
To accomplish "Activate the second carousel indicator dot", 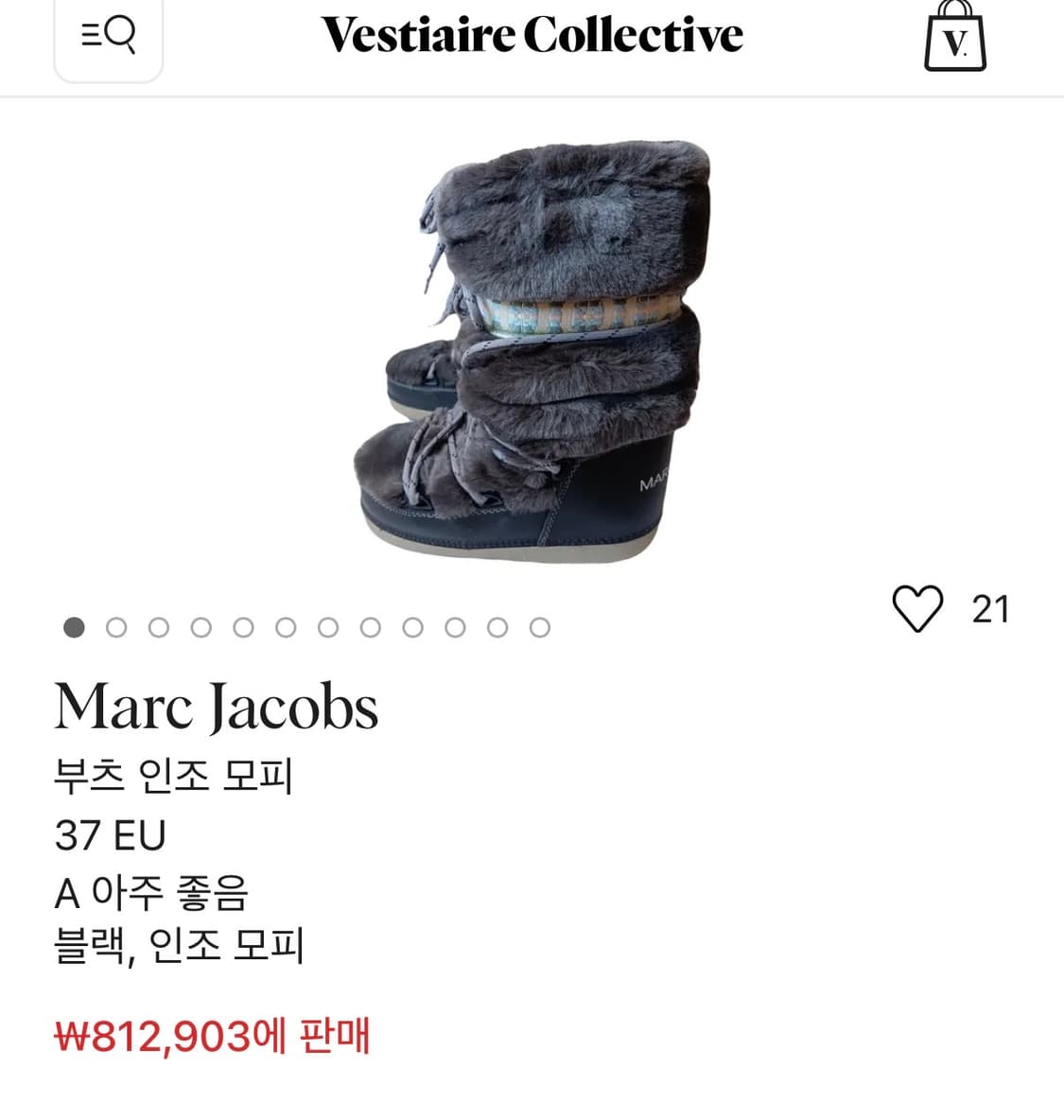I will click(x=115, y=626).
